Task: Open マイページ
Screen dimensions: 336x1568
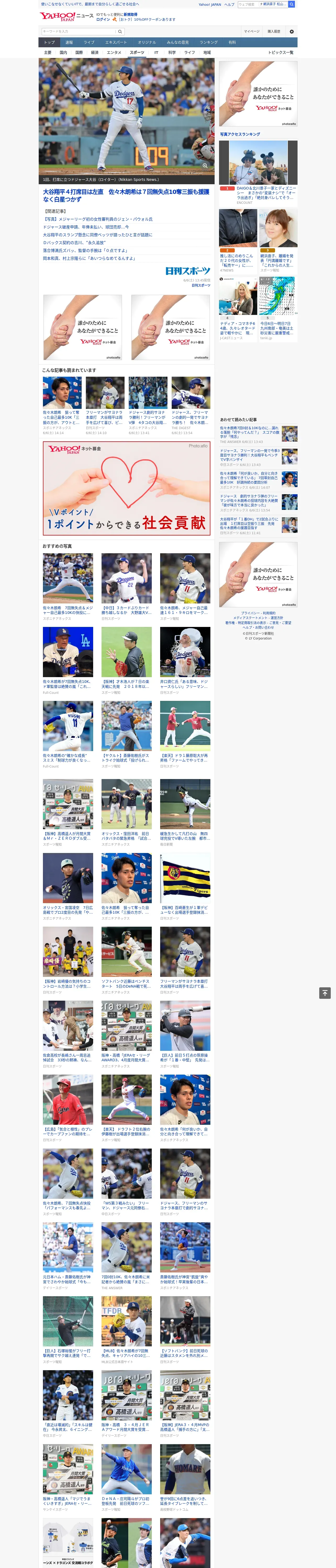Action: coord(251,31)
